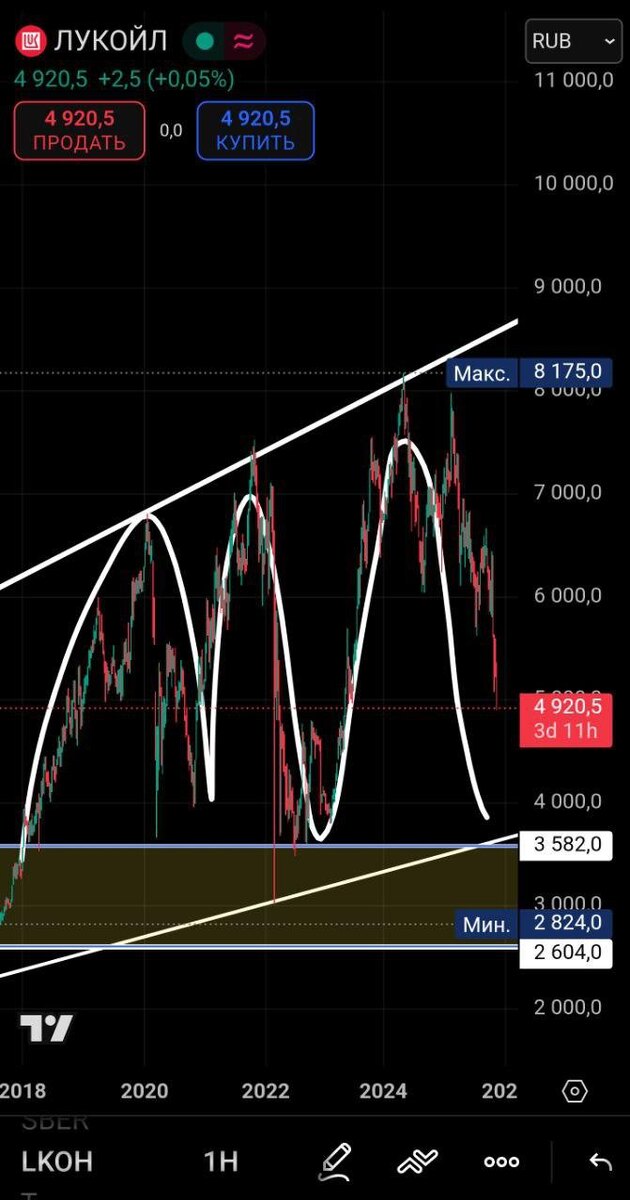Change the 1H timeframe interval
The height and width of the screenshot is (1200, 630).
tap(221, 1161)
